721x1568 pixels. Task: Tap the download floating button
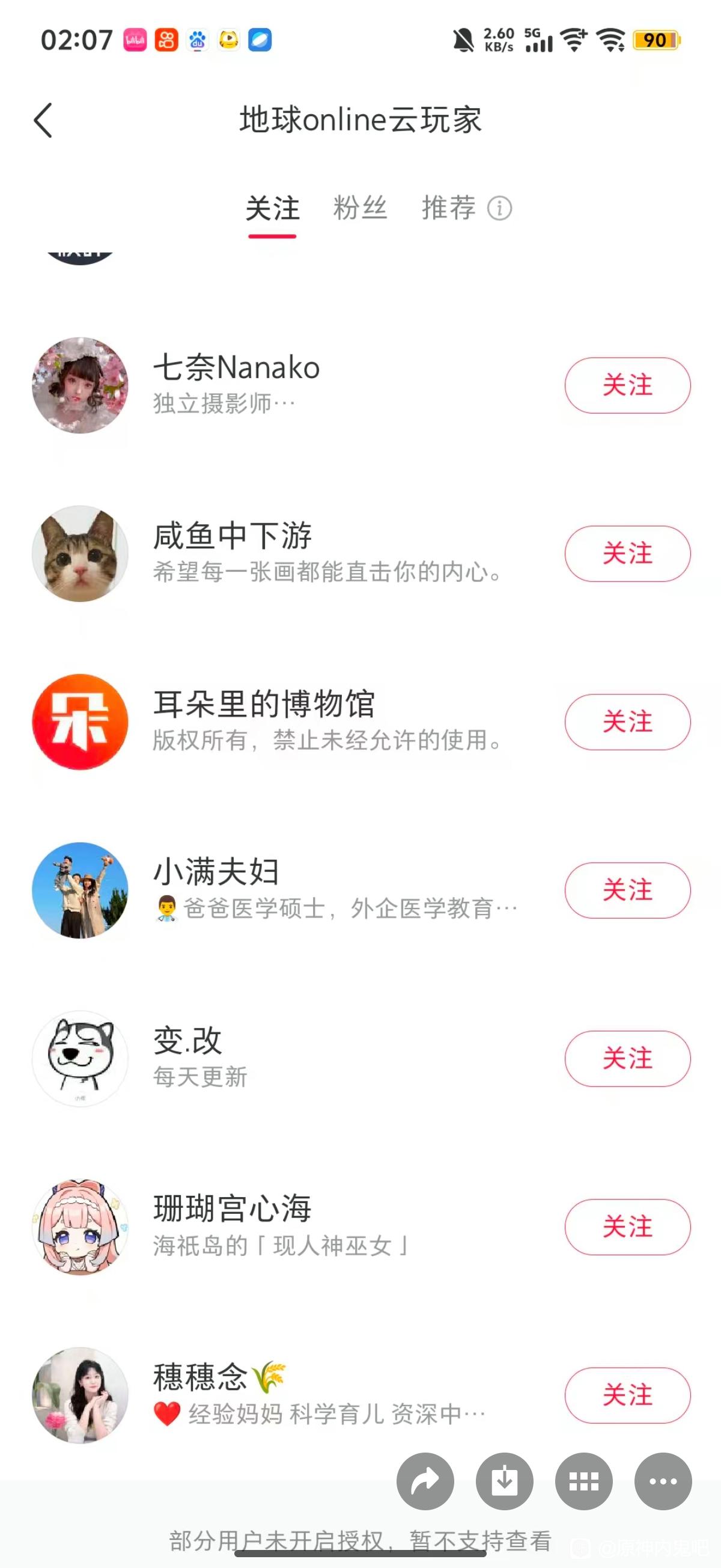point(504,1481)
